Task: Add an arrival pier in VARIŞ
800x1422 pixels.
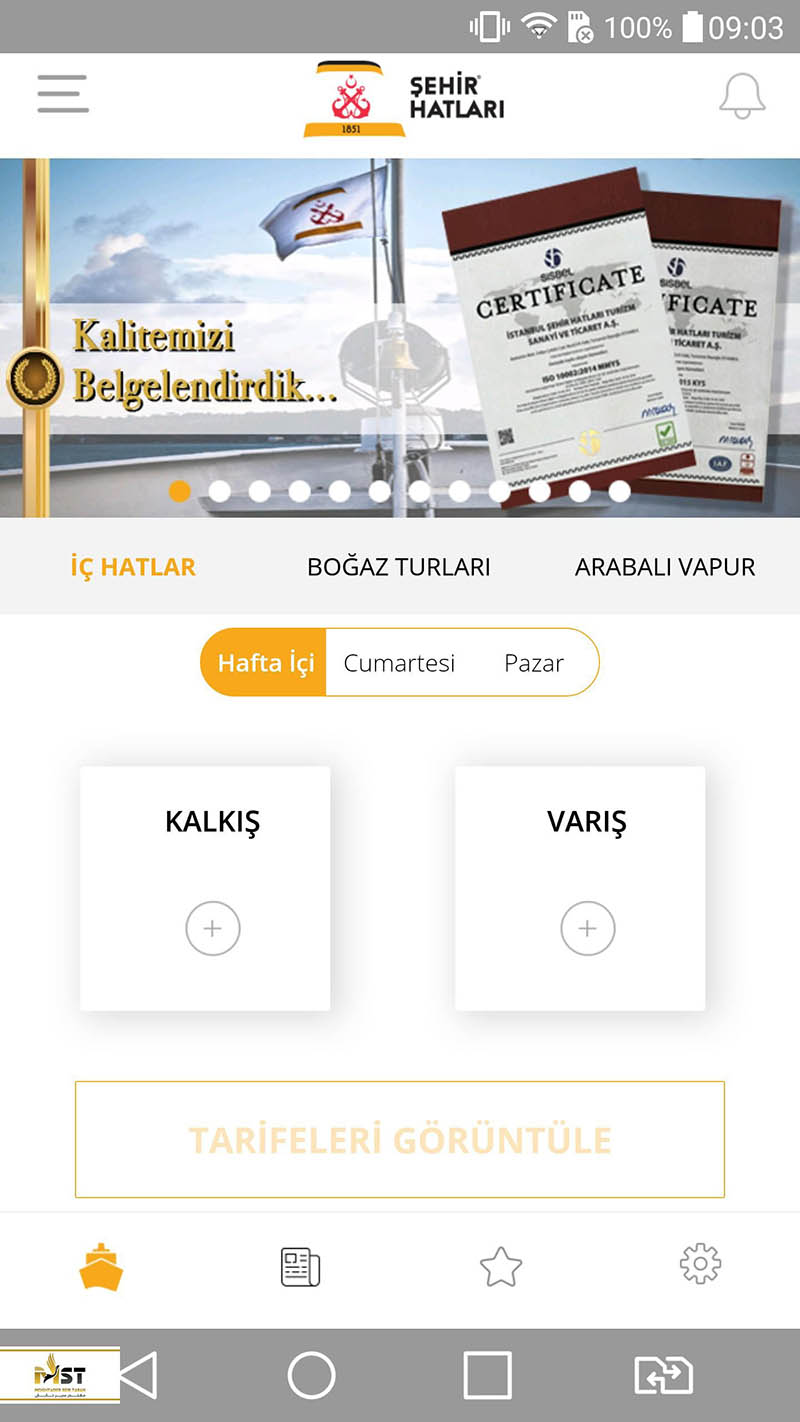Action: pos(587,928)
